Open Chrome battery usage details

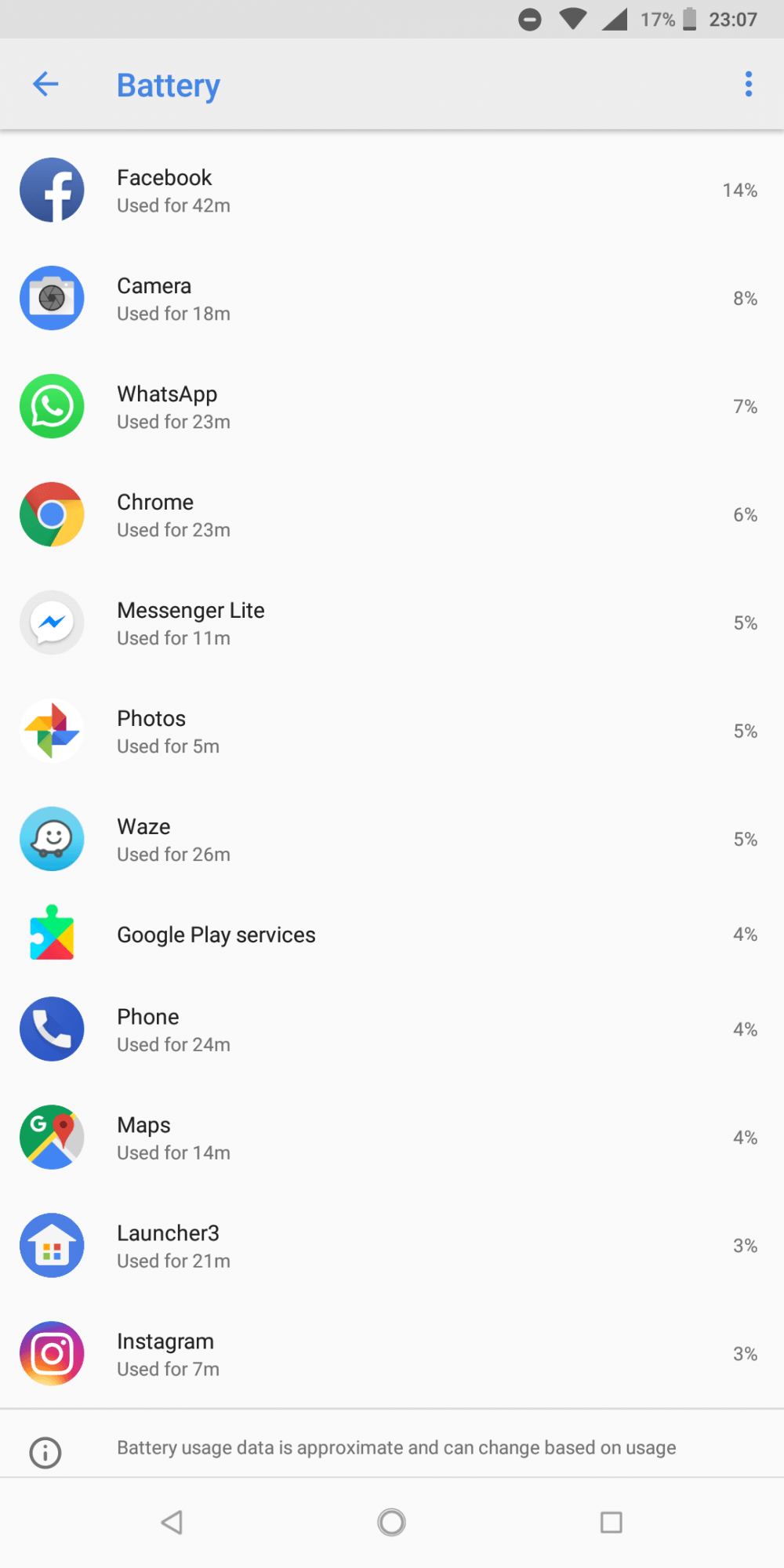pos(392,515)
